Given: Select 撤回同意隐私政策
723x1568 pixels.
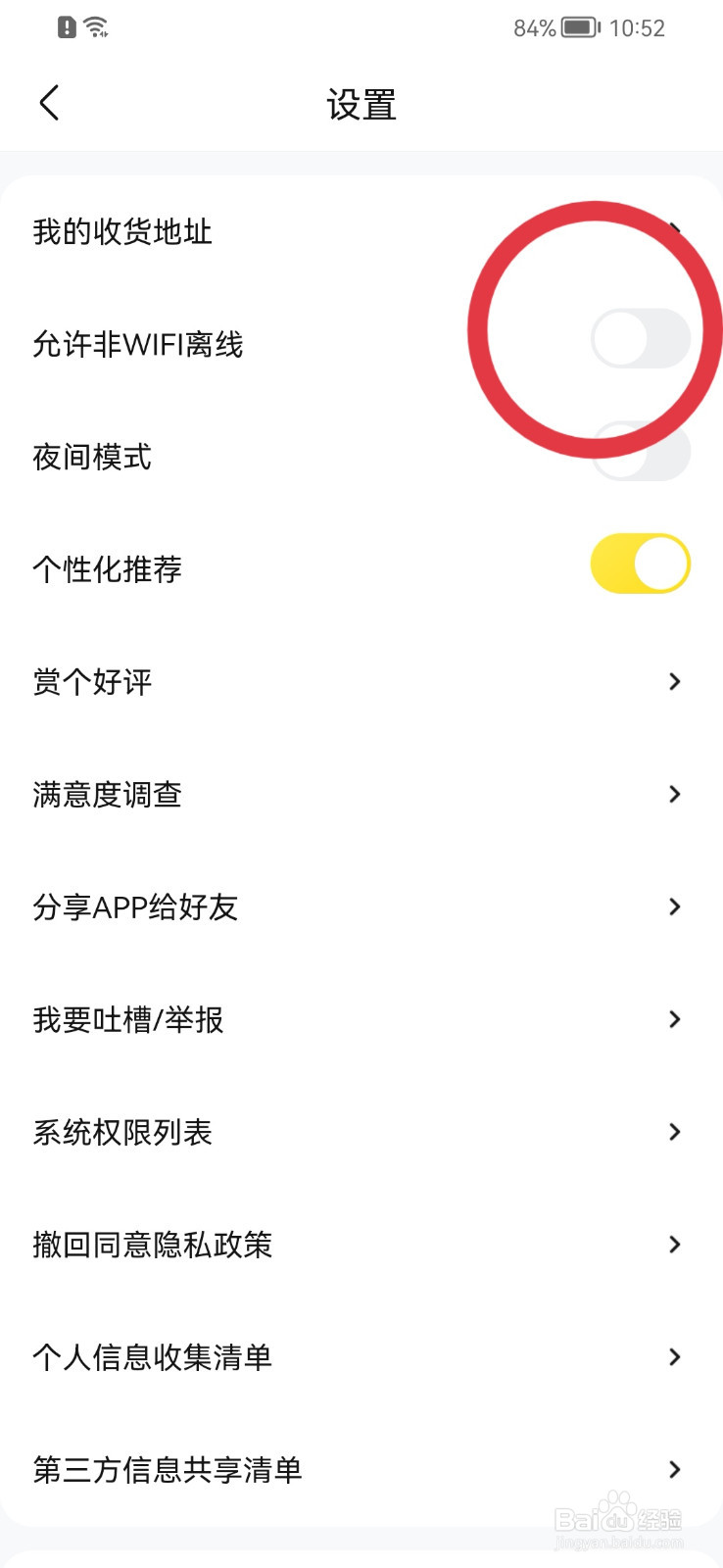Looking at the screenshot, I should [674, 1245].
